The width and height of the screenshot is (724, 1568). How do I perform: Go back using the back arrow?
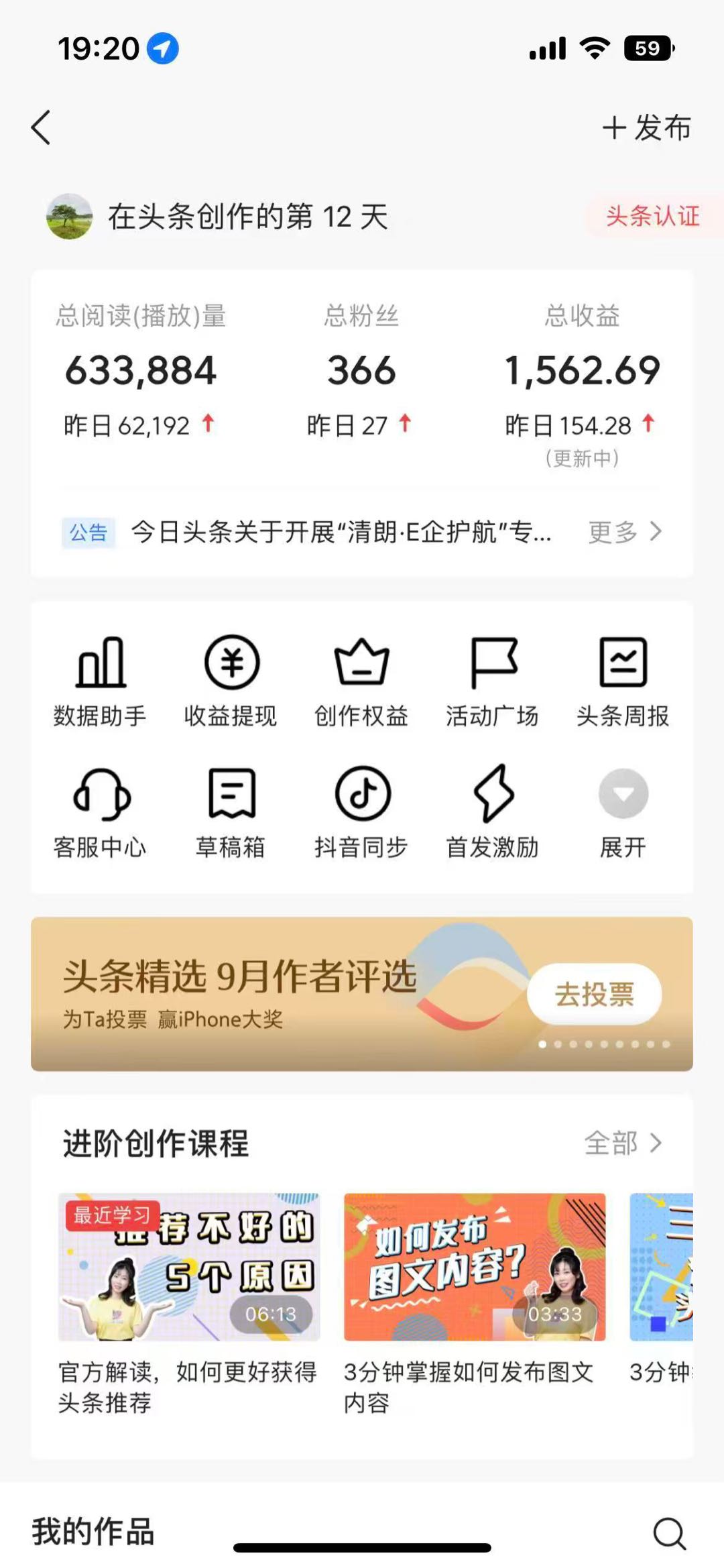click(x=42, y=127)
